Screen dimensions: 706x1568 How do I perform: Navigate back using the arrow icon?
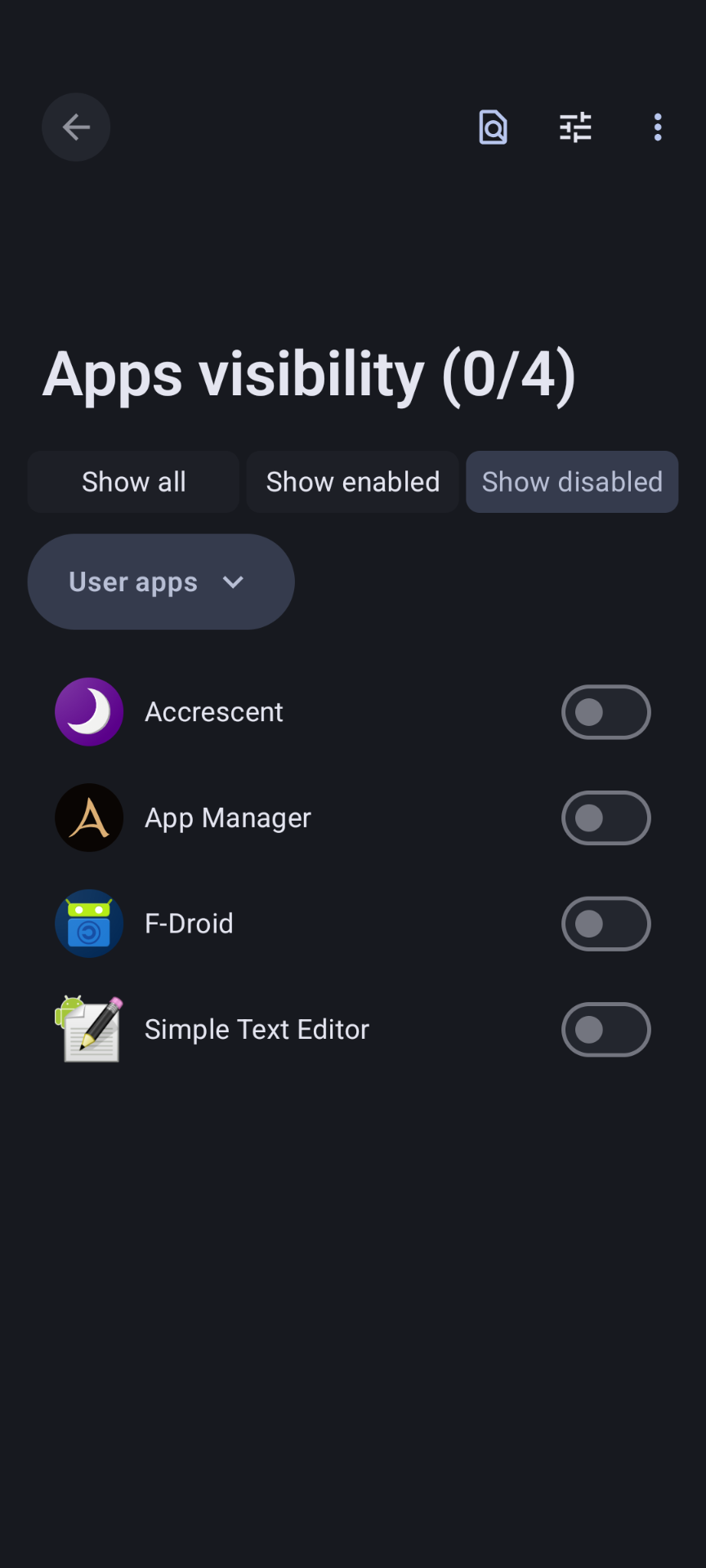[x=75, y=127]
